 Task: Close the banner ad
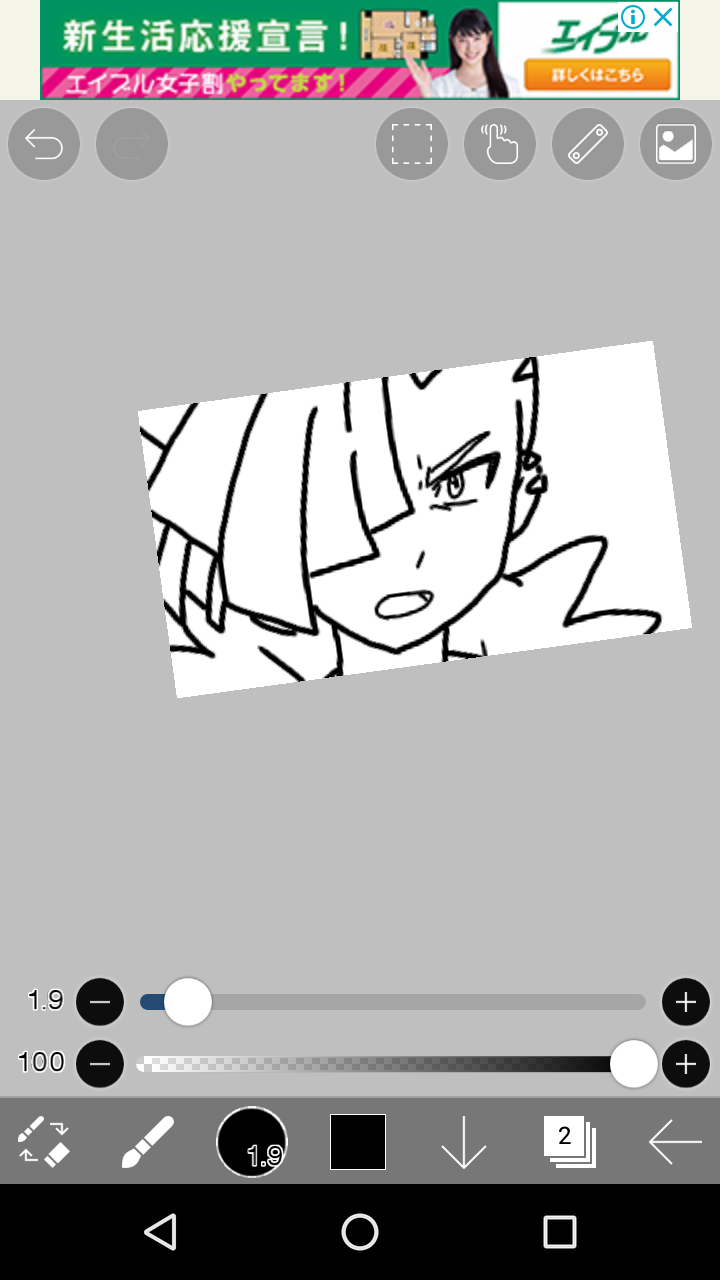pyautogui.click(x=663, y=17)
